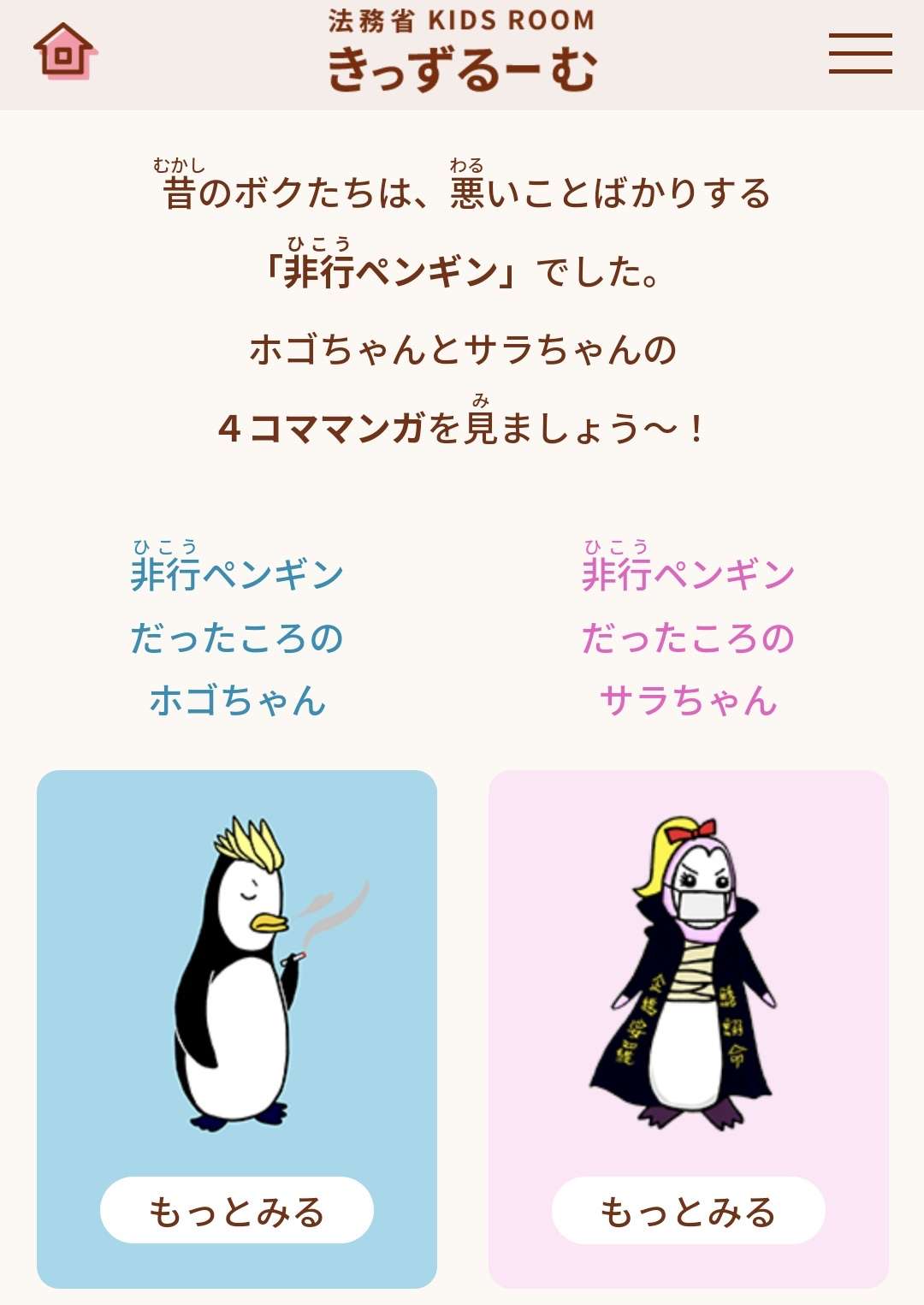Open the blue ホゴちゃん penguin card
Screen dimensions: 924x1305
point(237,967)
